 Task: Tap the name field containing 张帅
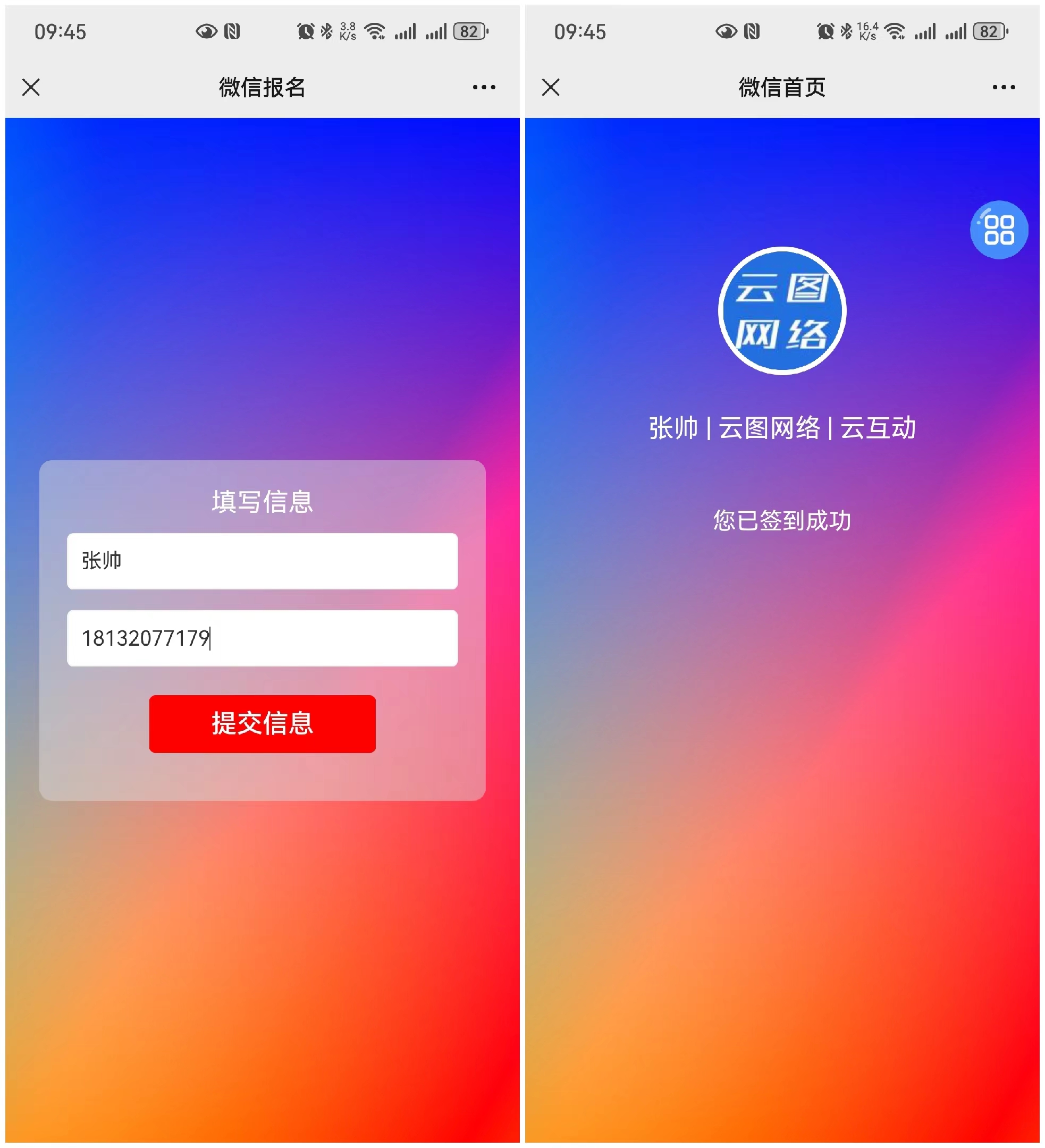tap(262, 561)
